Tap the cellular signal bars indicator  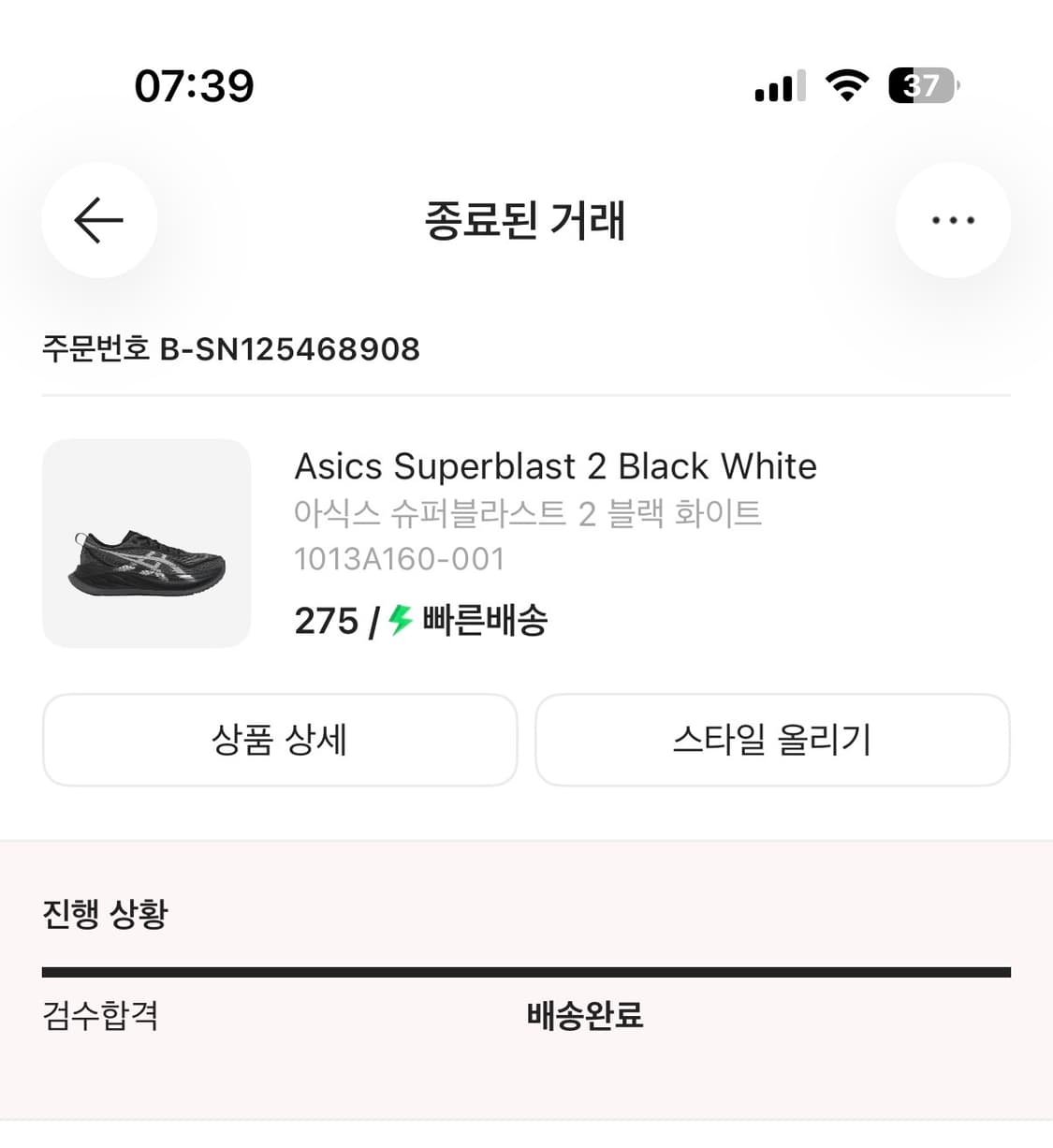point(779,85)
